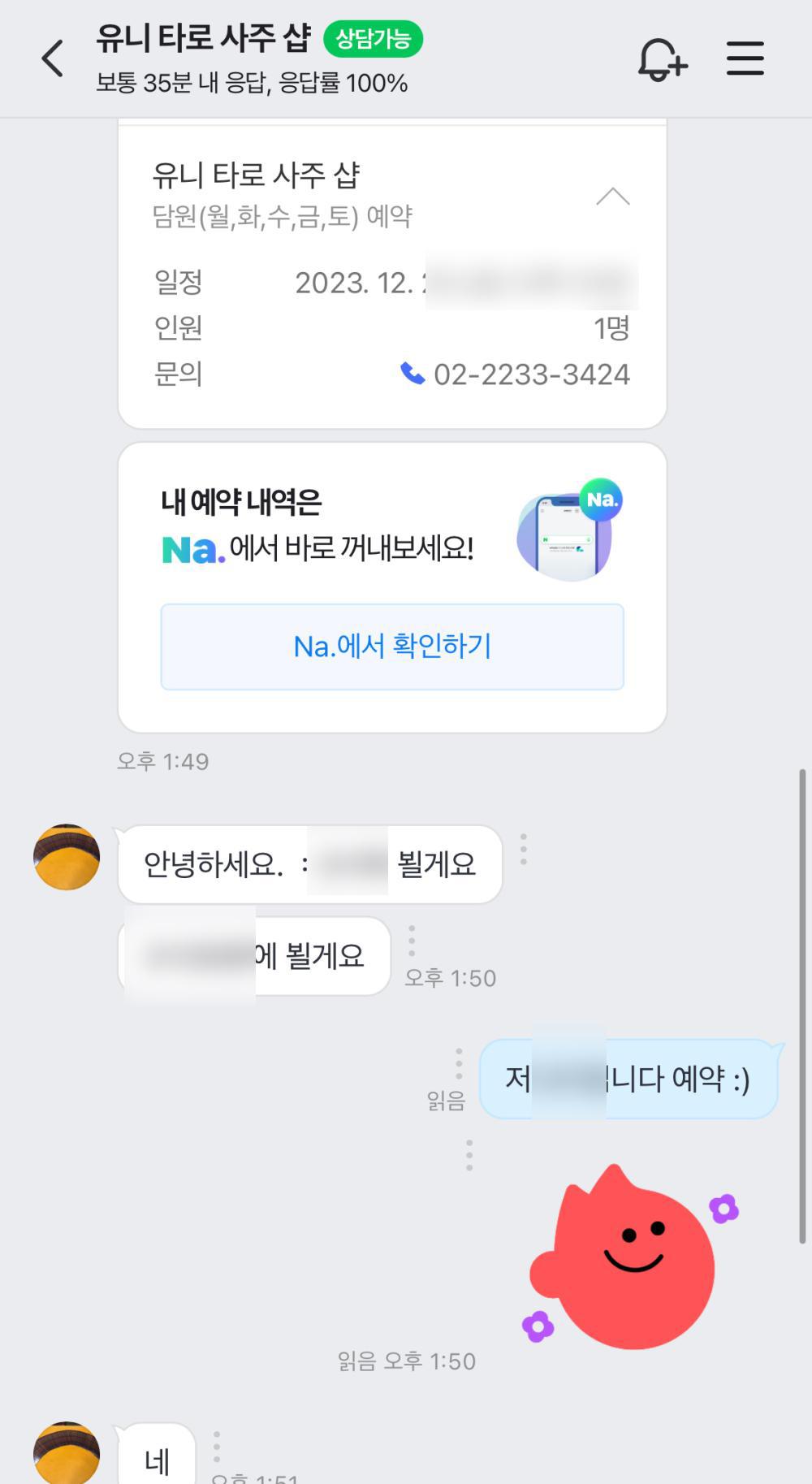Turn on notifications with the bell icon
The height and width of the screenshot is (1484, 812).
(662, 59)
